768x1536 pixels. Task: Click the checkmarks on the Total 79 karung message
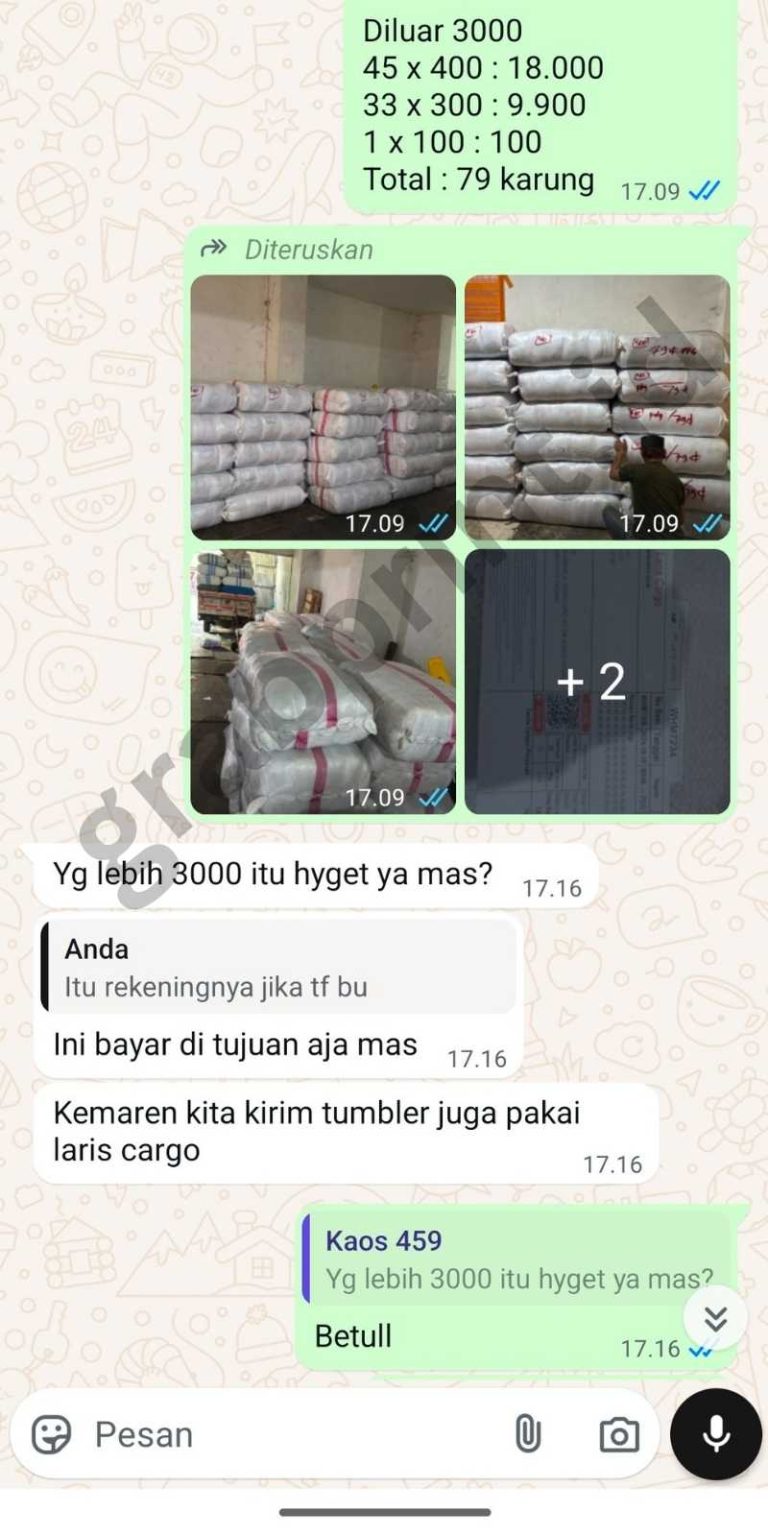(704, 189)
